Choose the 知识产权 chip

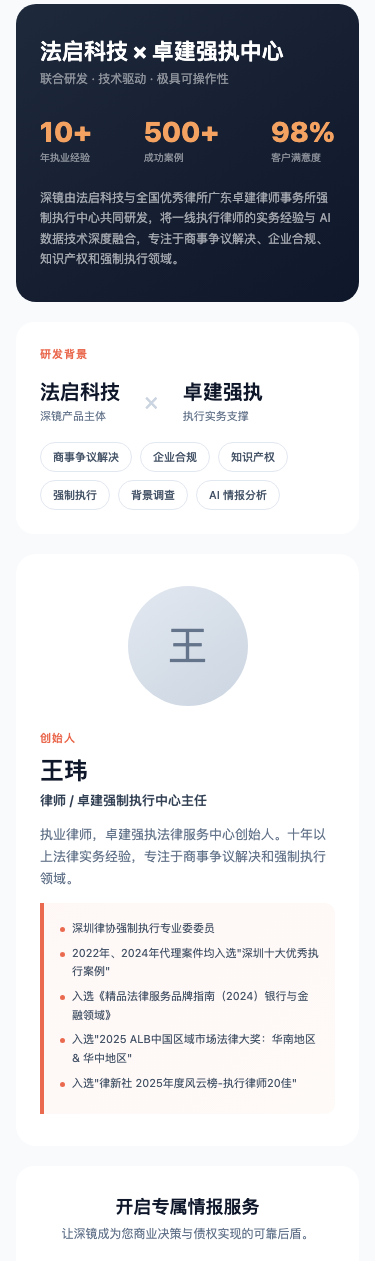[x=253, y=457]
